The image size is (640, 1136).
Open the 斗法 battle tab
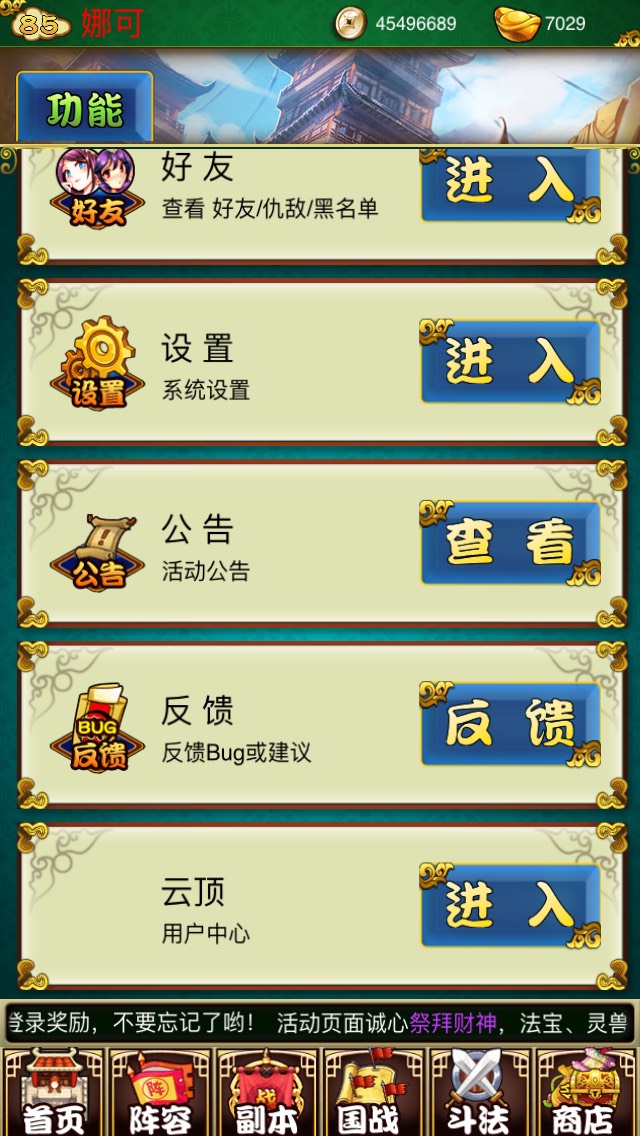(480, 1092)
